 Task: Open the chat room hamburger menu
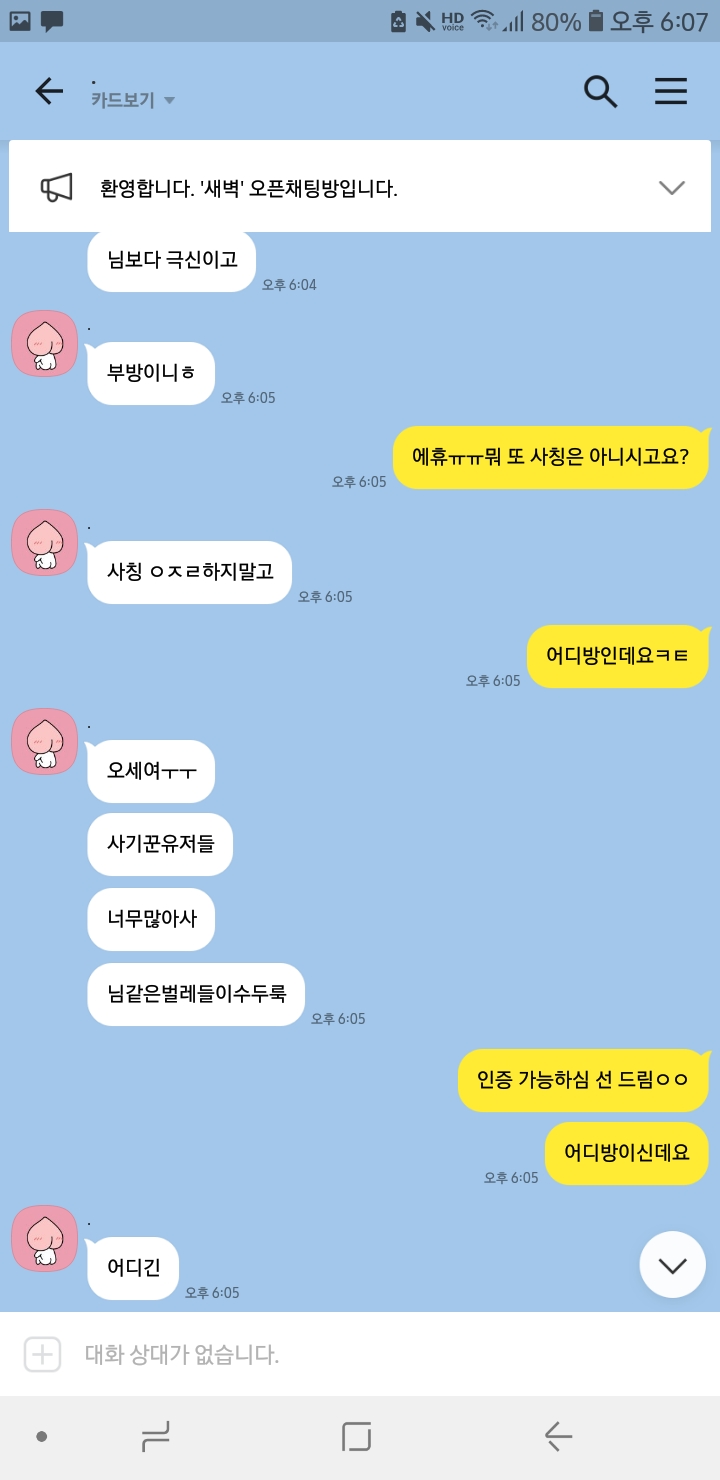pos(671,91)
